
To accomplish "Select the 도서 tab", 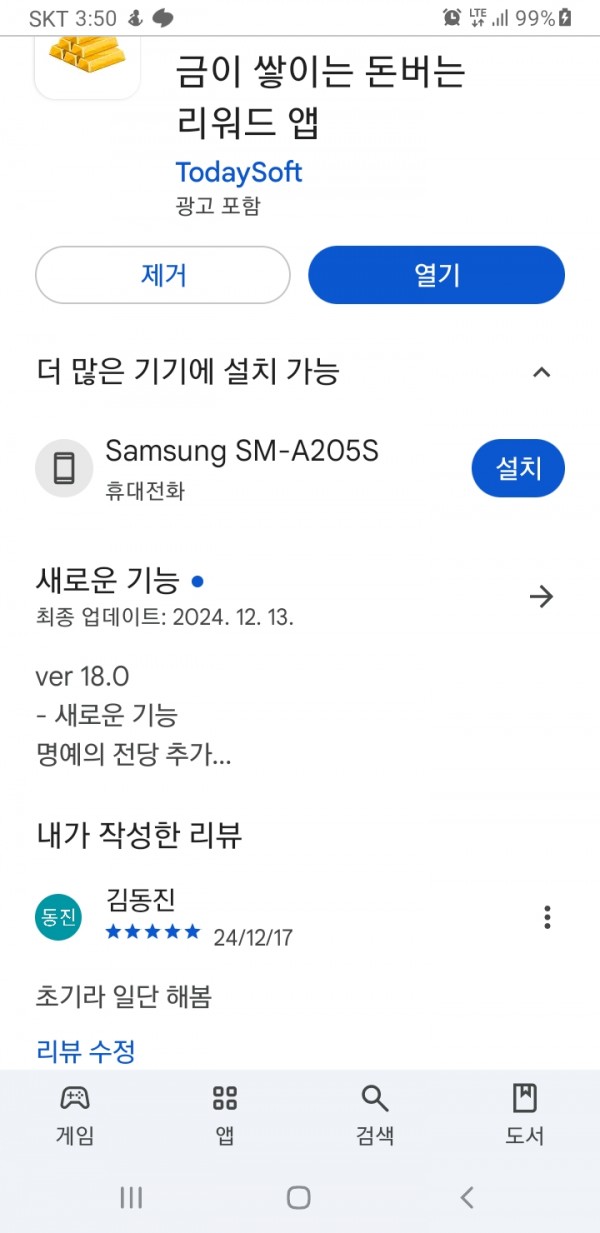I will (524, 1115).
